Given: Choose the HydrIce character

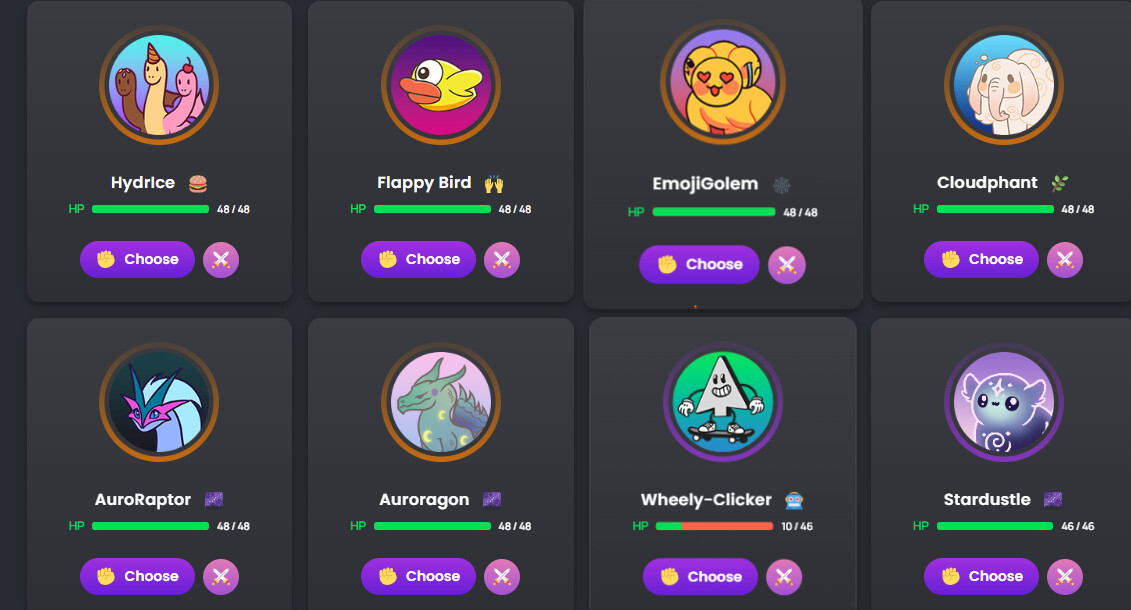Looking at the screenshot, I should tap(137, 259).
